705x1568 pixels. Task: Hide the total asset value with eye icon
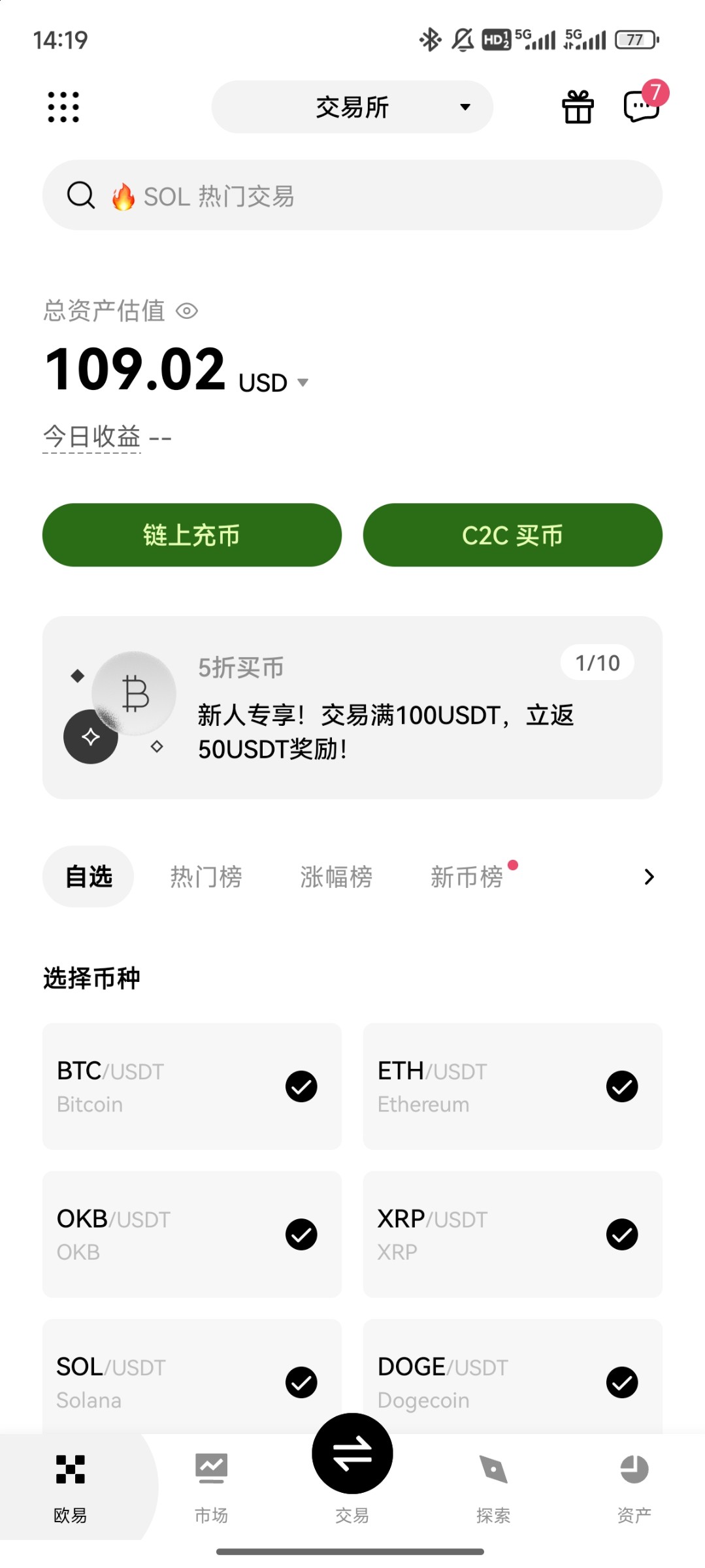coord(187,311)
